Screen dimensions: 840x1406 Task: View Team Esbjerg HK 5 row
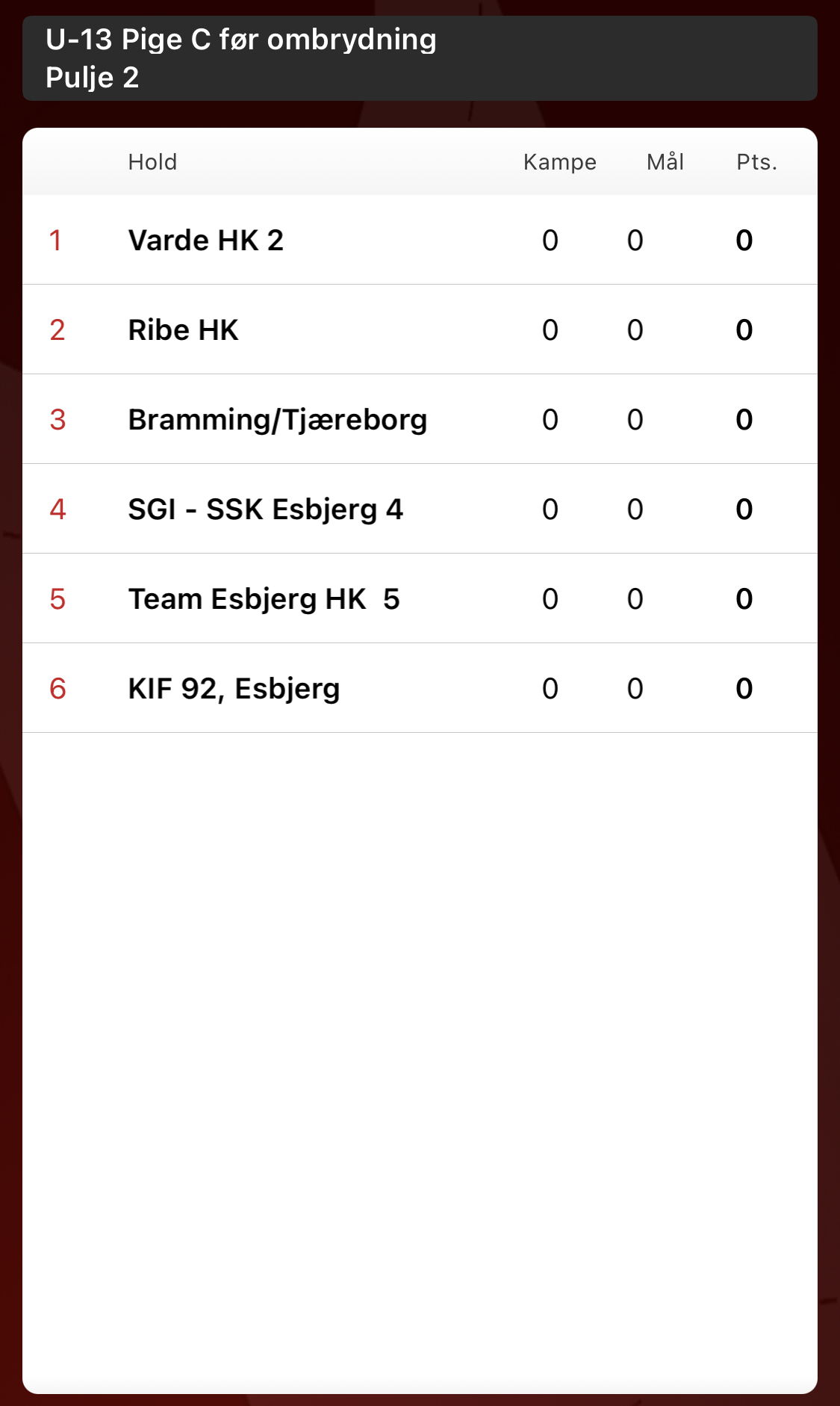tap(420, 598)
